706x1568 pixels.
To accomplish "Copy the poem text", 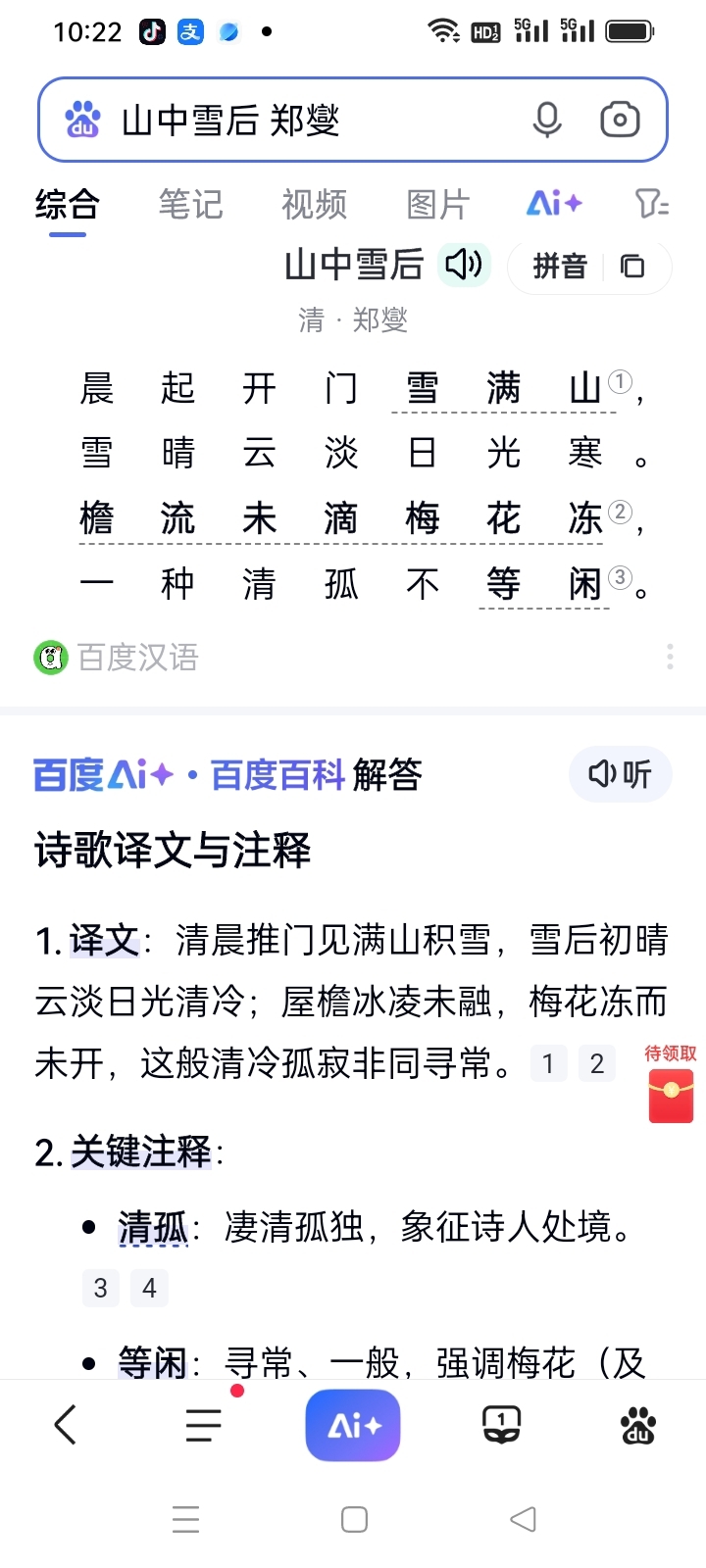I will click(x=632, y=267).
